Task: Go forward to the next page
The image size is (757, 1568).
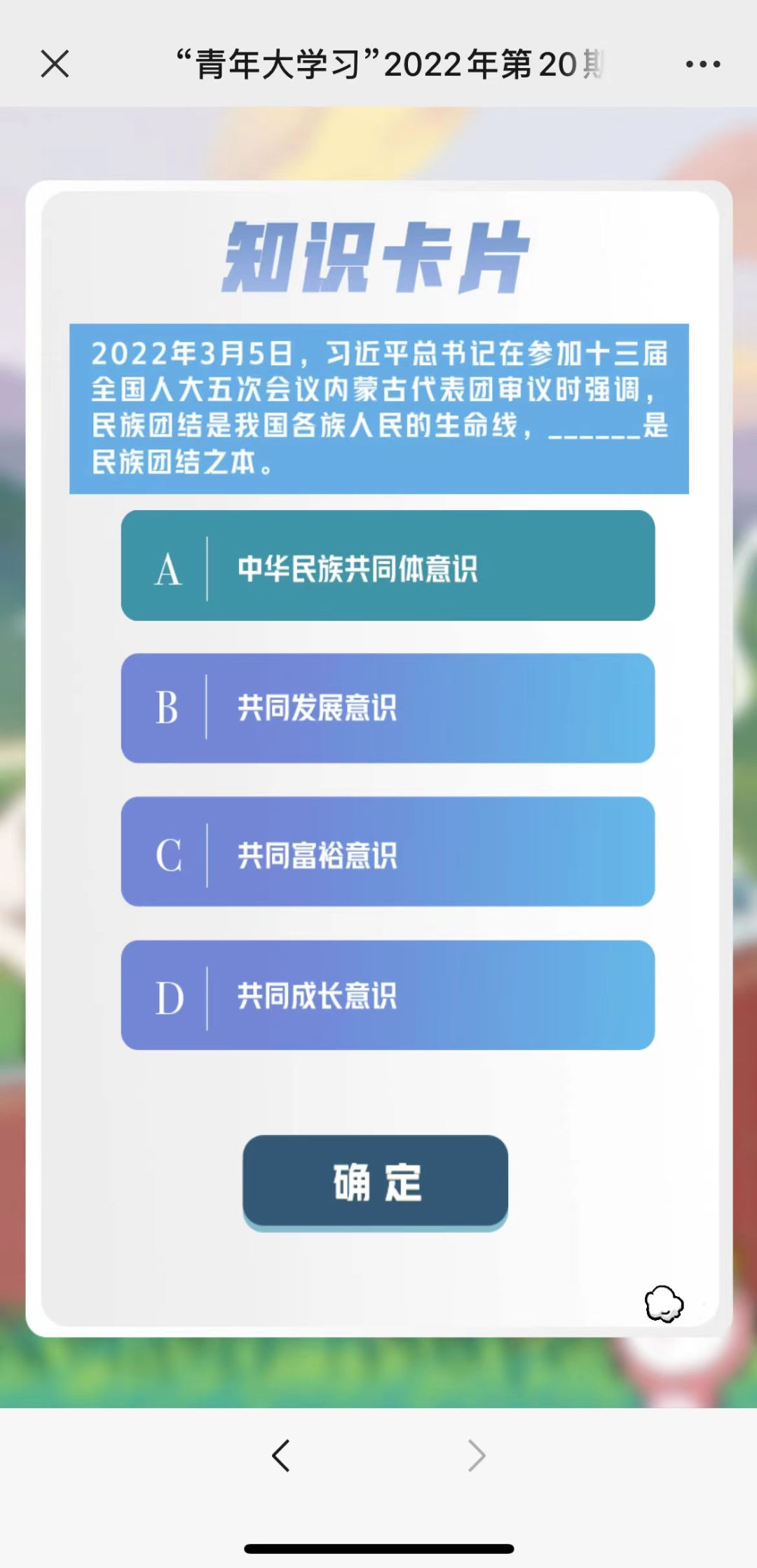Action: 476,1455
